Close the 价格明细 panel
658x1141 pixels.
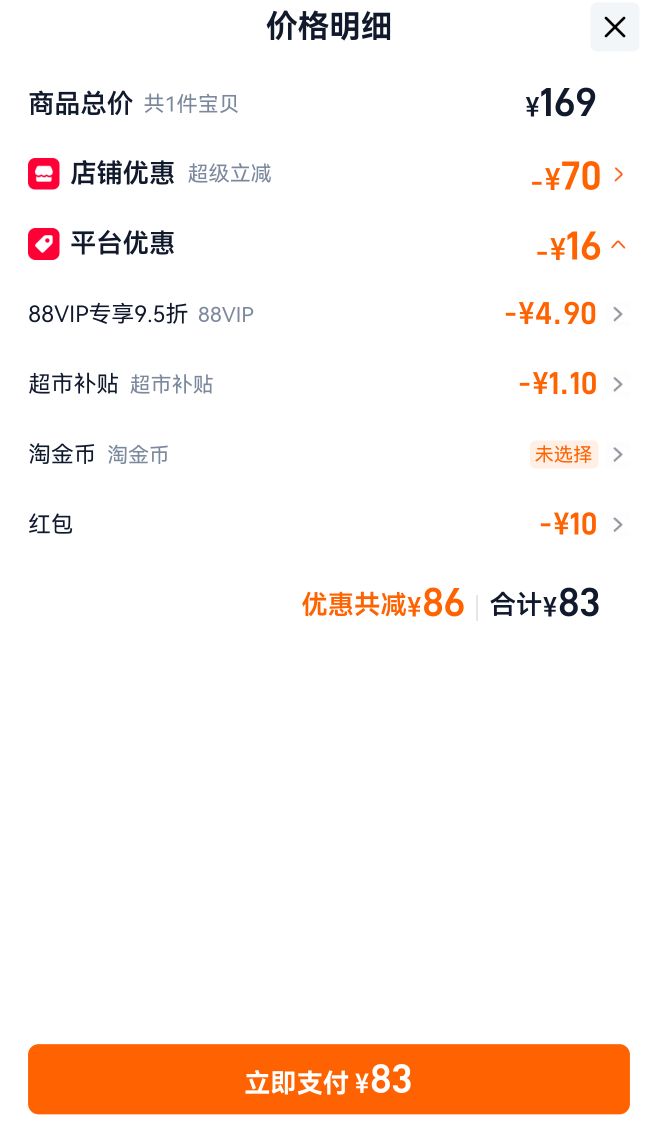[x=614, y=28]
